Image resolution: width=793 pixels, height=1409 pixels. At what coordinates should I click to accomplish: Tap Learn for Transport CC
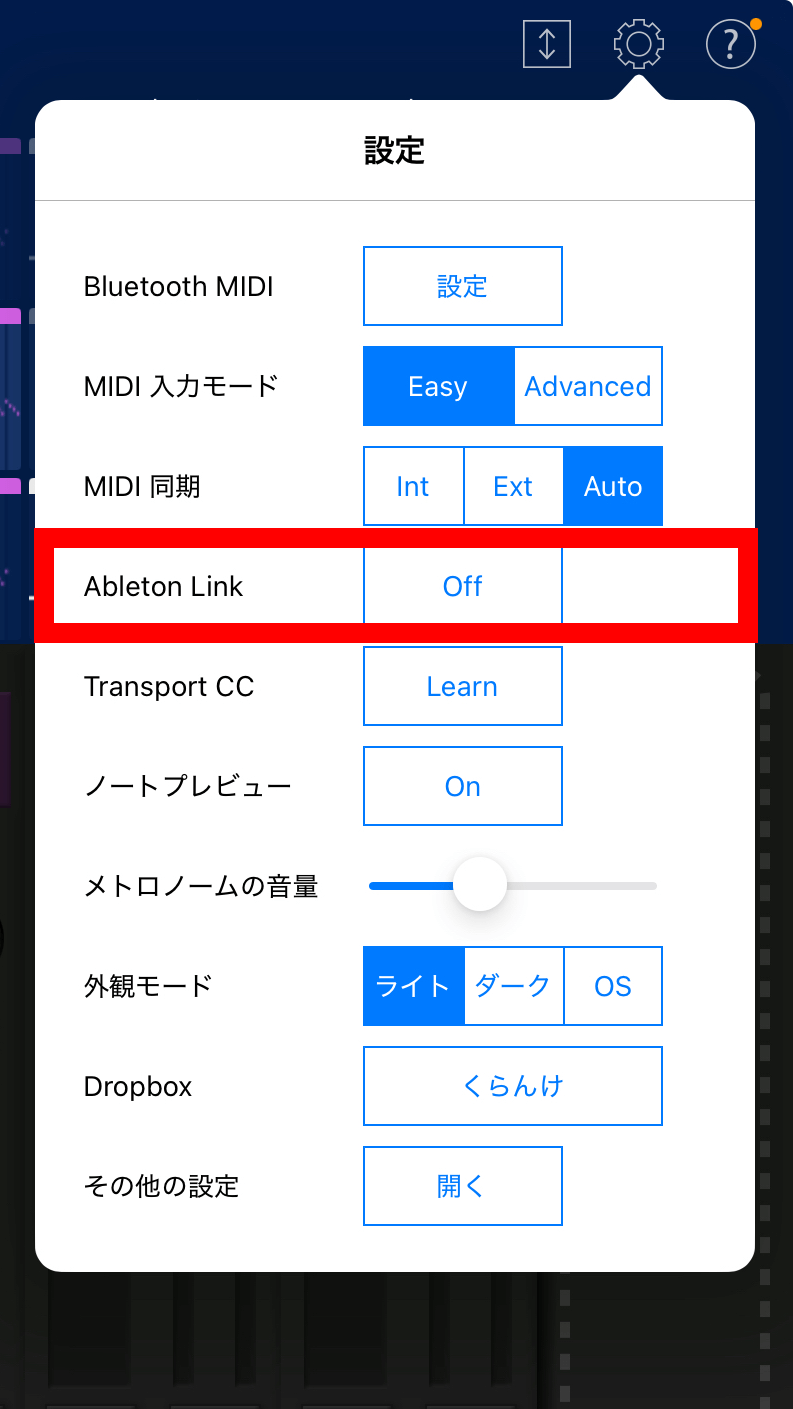tap(463, 686)
